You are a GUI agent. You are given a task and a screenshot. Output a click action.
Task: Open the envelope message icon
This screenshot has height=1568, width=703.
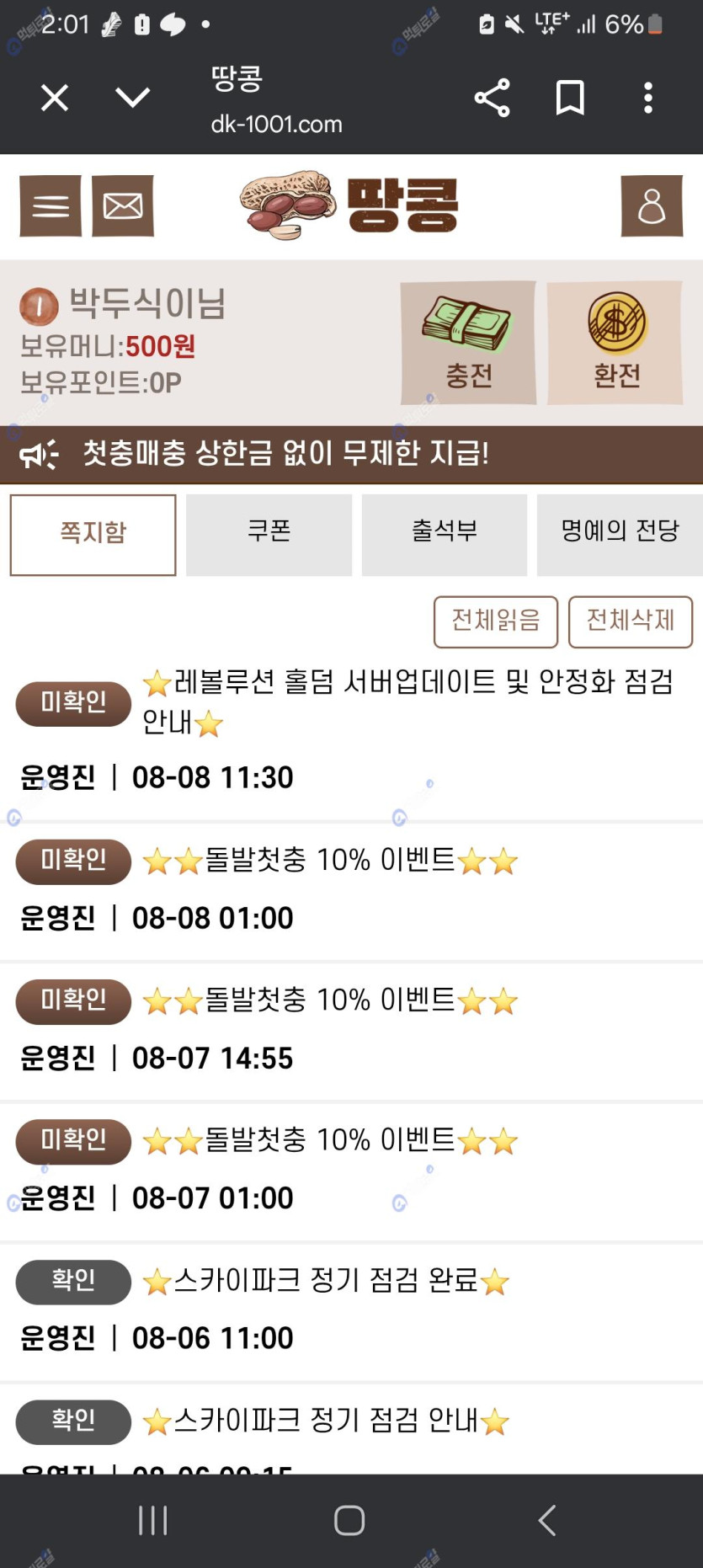click(x=123, y=205)
